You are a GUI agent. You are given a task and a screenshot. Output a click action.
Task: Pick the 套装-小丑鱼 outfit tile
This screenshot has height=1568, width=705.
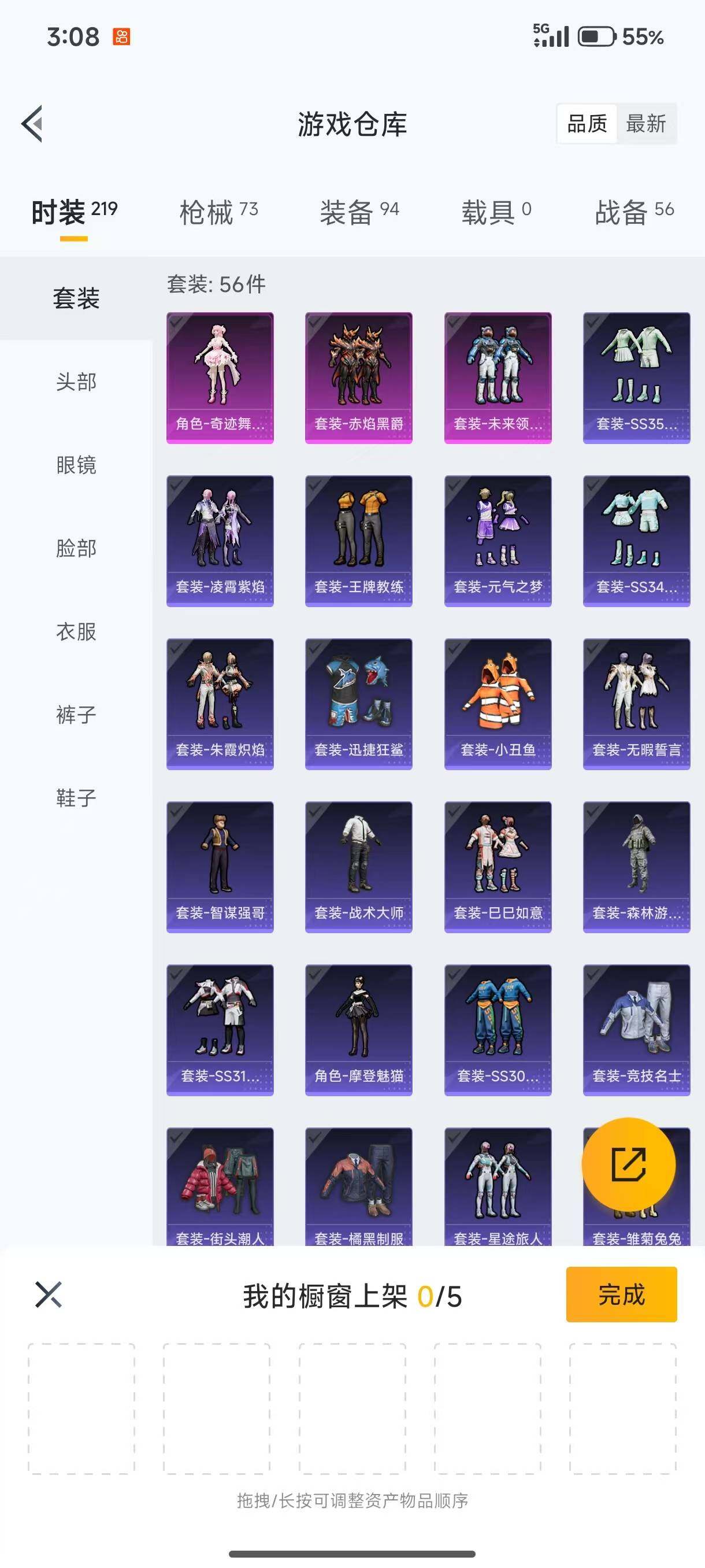(498, 704)
